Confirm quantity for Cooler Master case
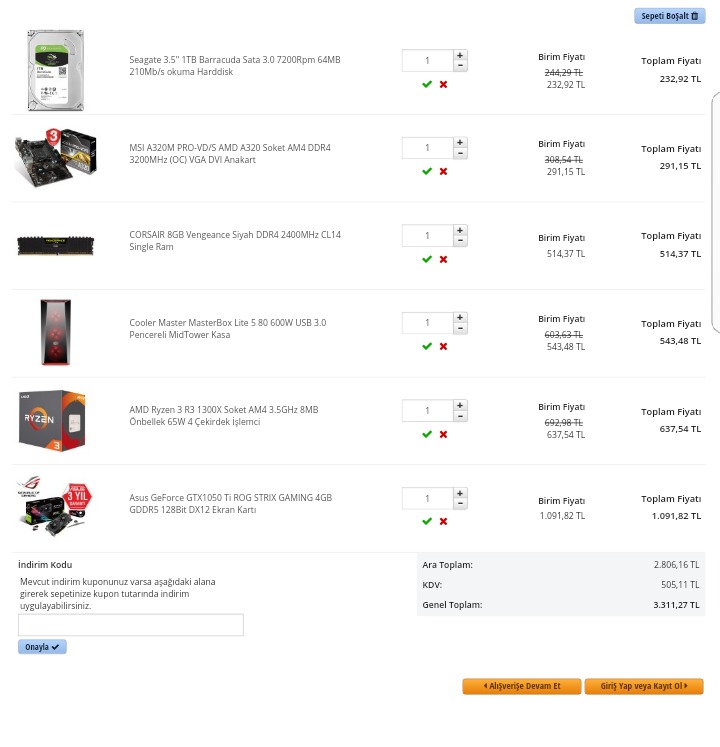Screen dimensions: 720x747 coord(427,346)
